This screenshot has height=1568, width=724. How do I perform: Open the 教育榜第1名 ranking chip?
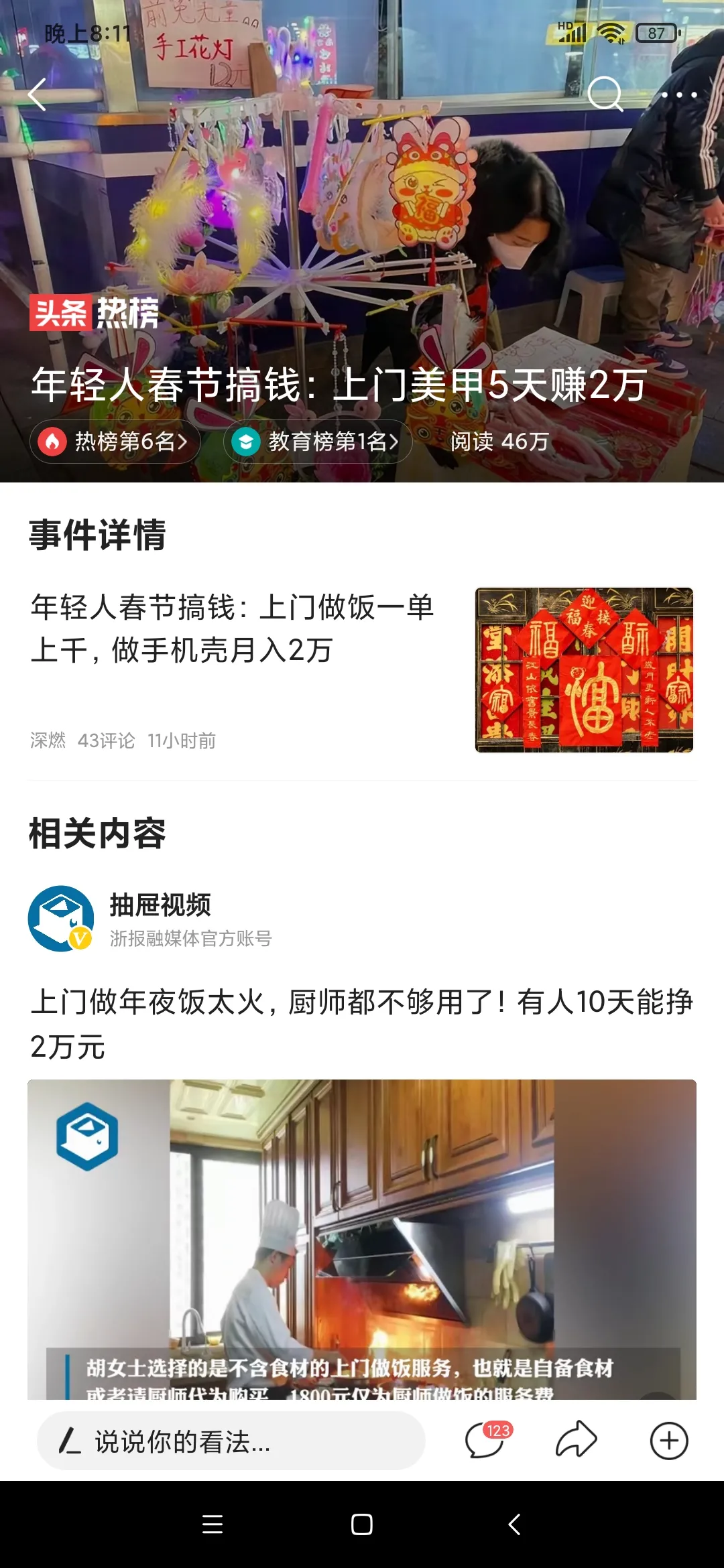tap(317, 442)
